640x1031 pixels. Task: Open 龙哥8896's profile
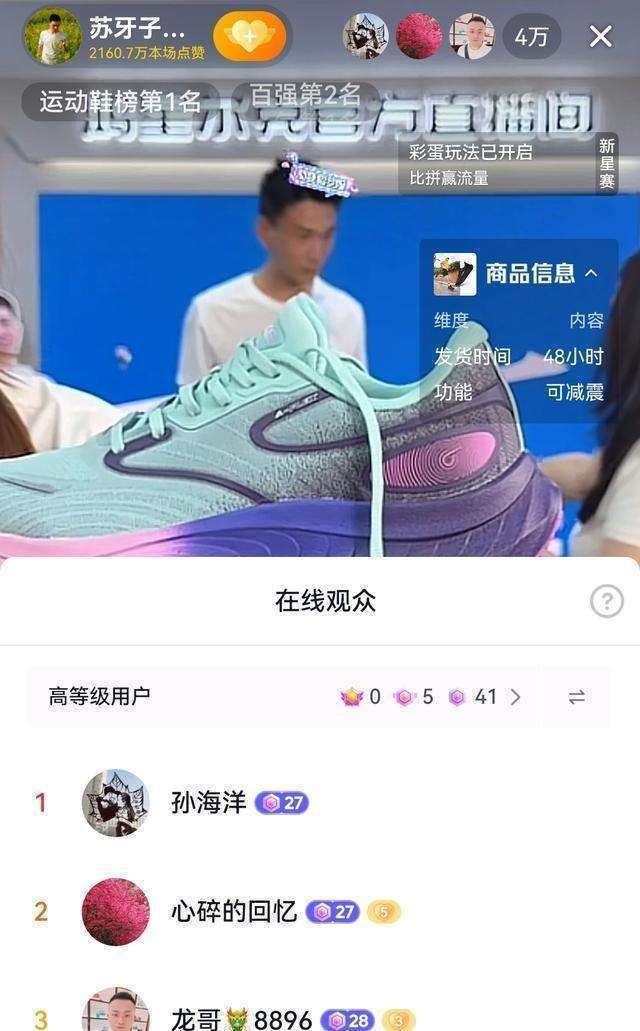coord(115,1010)
